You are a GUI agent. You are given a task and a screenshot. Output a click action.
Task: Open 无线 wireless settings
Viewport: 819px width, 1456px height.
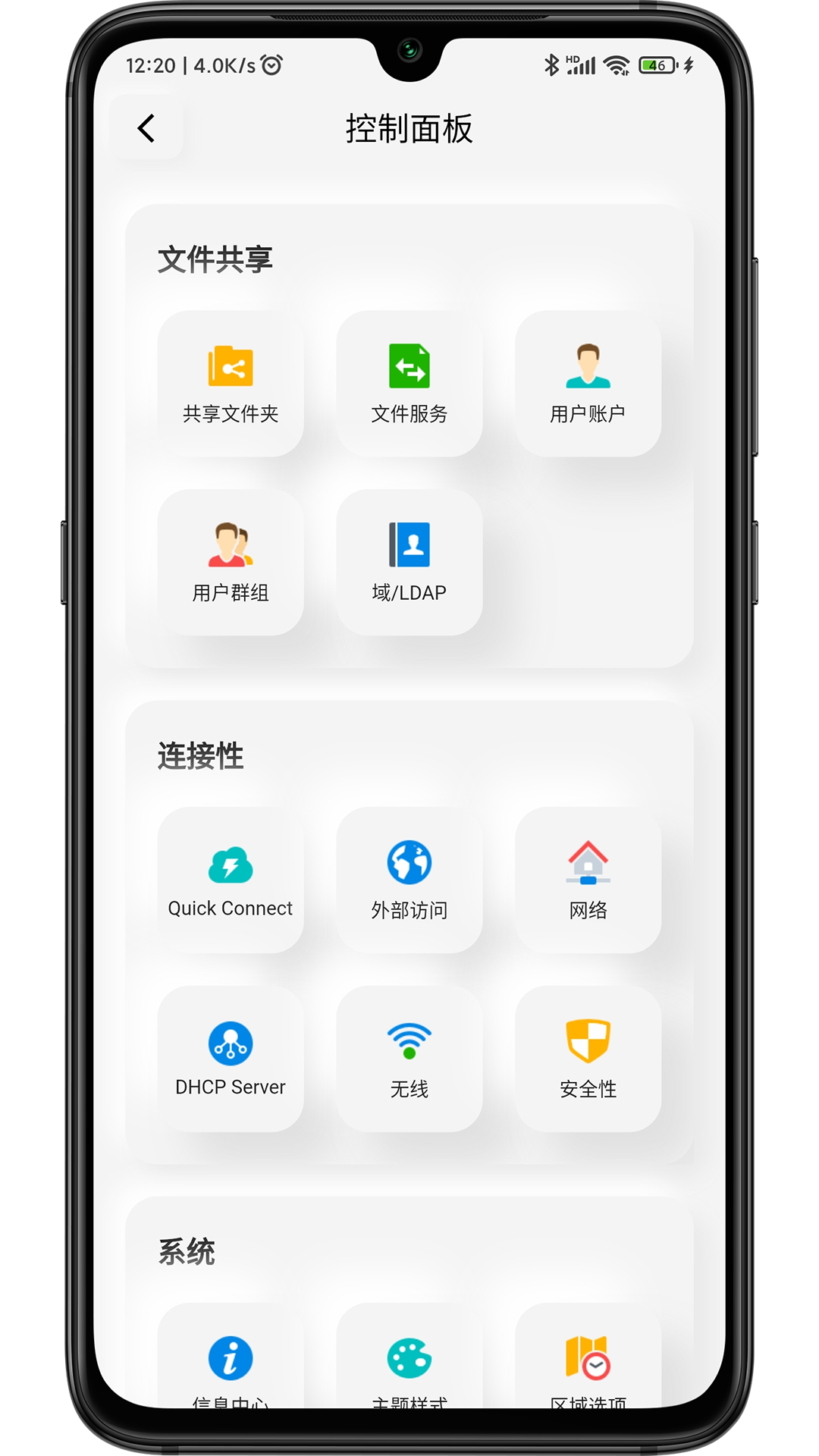pyautogui.click(x=409, y=1059)
